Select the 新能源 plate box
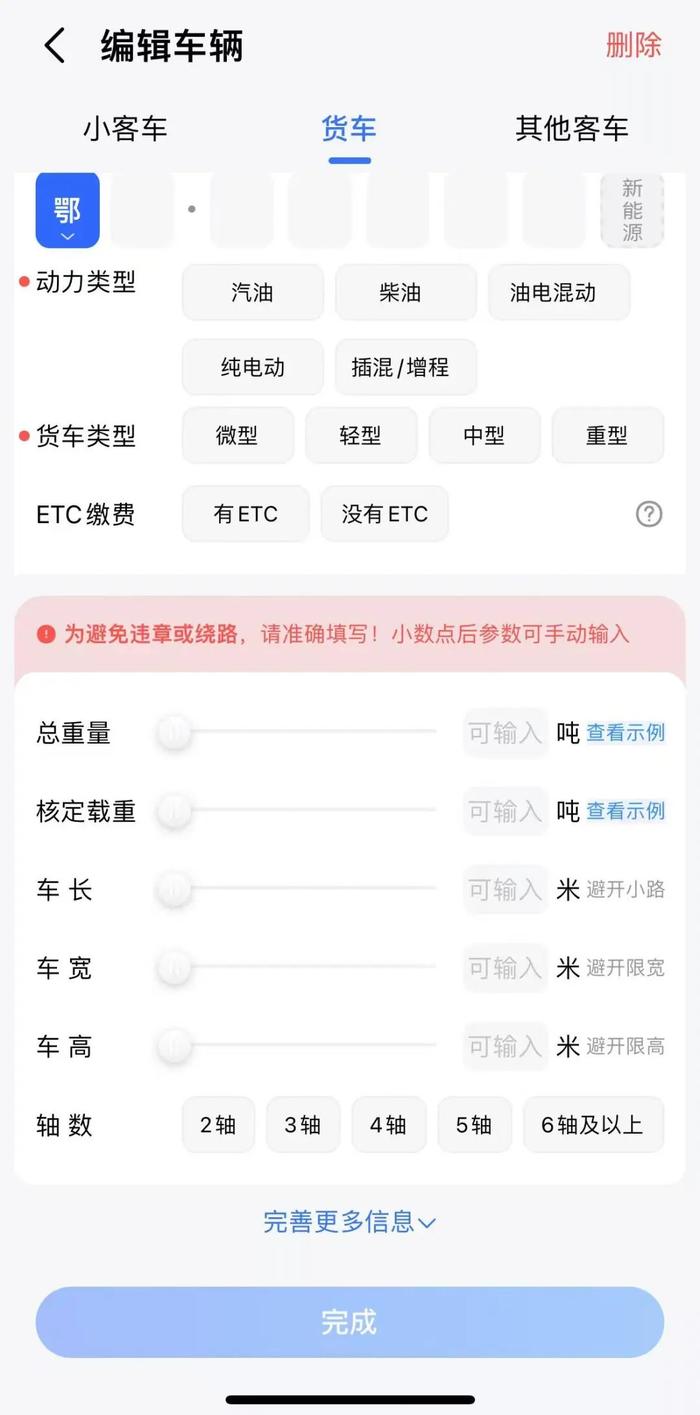 (632, 210)
